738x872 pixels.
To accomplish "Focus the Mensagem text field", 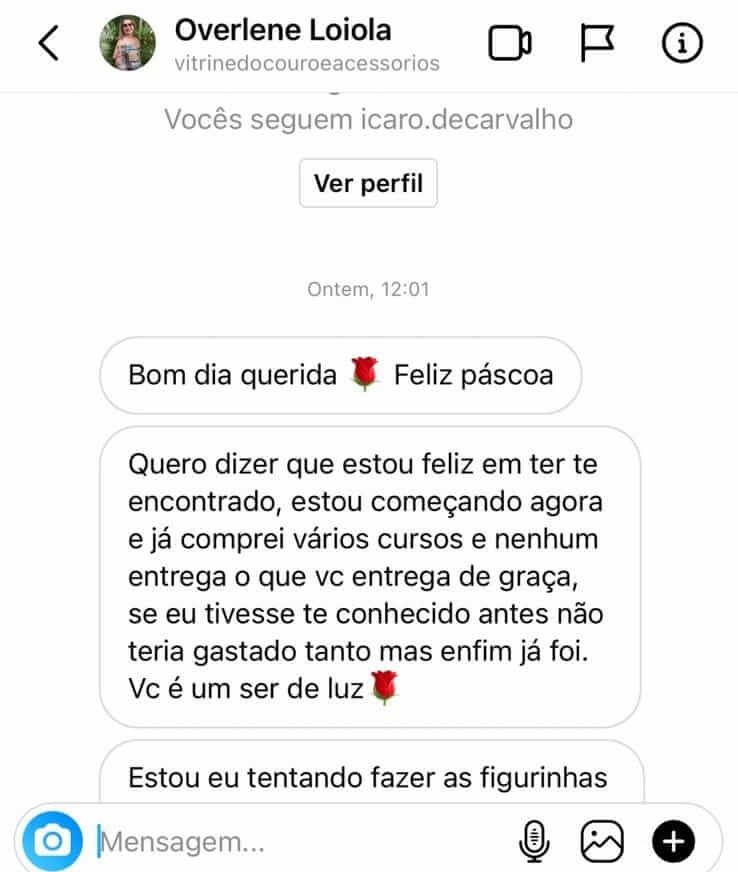I will [300, 842].
